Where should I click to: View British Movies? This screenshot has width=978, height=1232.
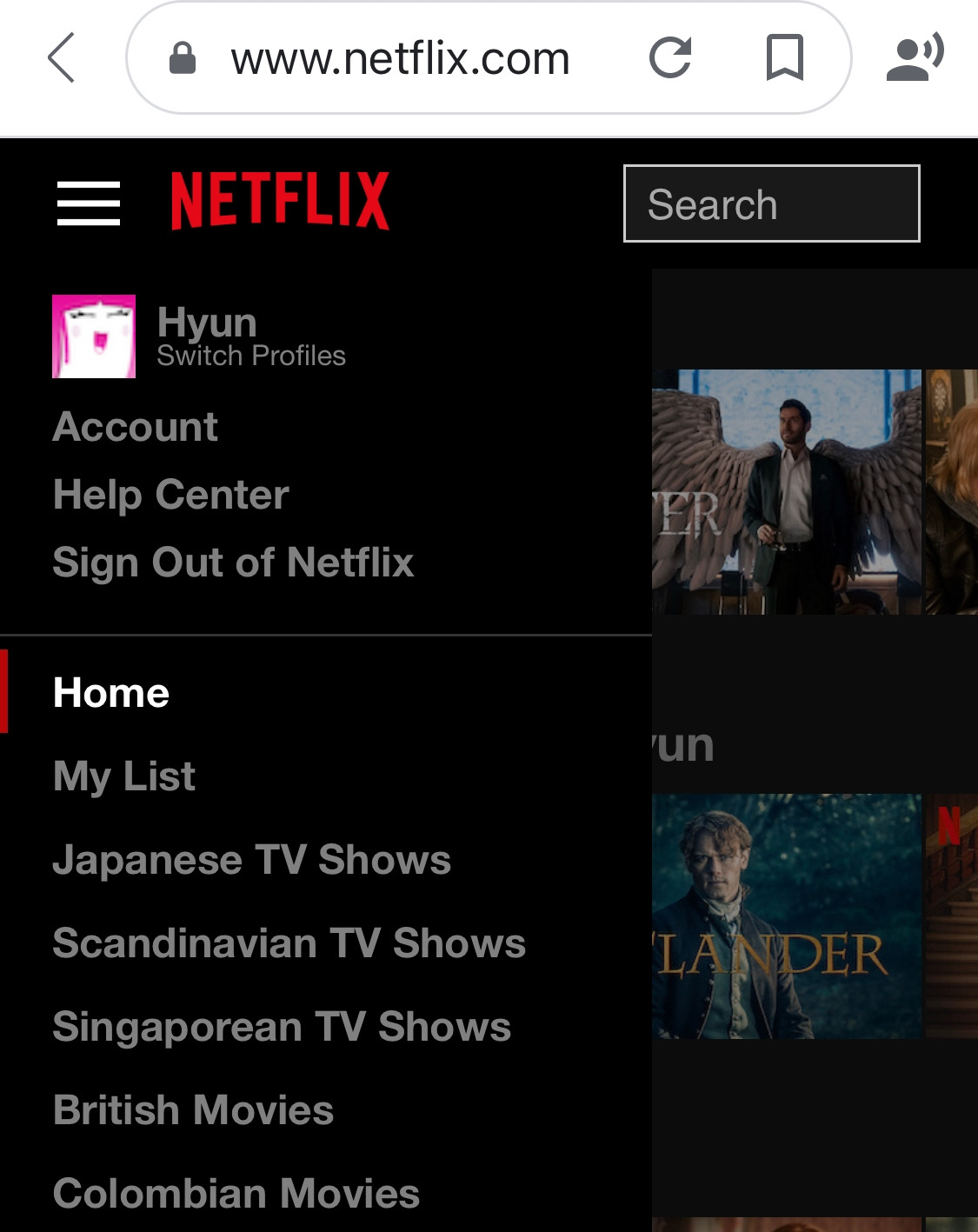pos(193,1110)
